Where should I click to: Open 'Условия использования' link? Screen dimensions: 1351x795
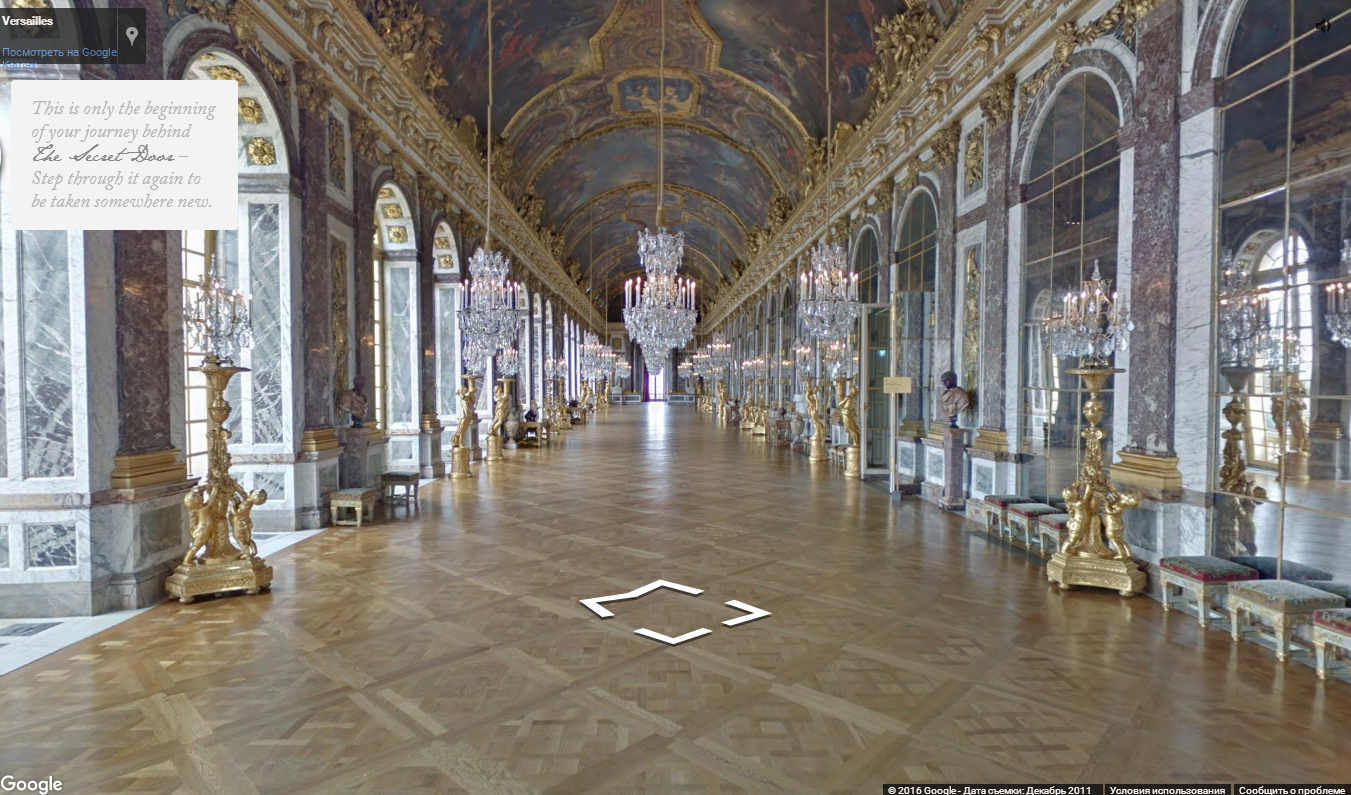(1166, 790)
